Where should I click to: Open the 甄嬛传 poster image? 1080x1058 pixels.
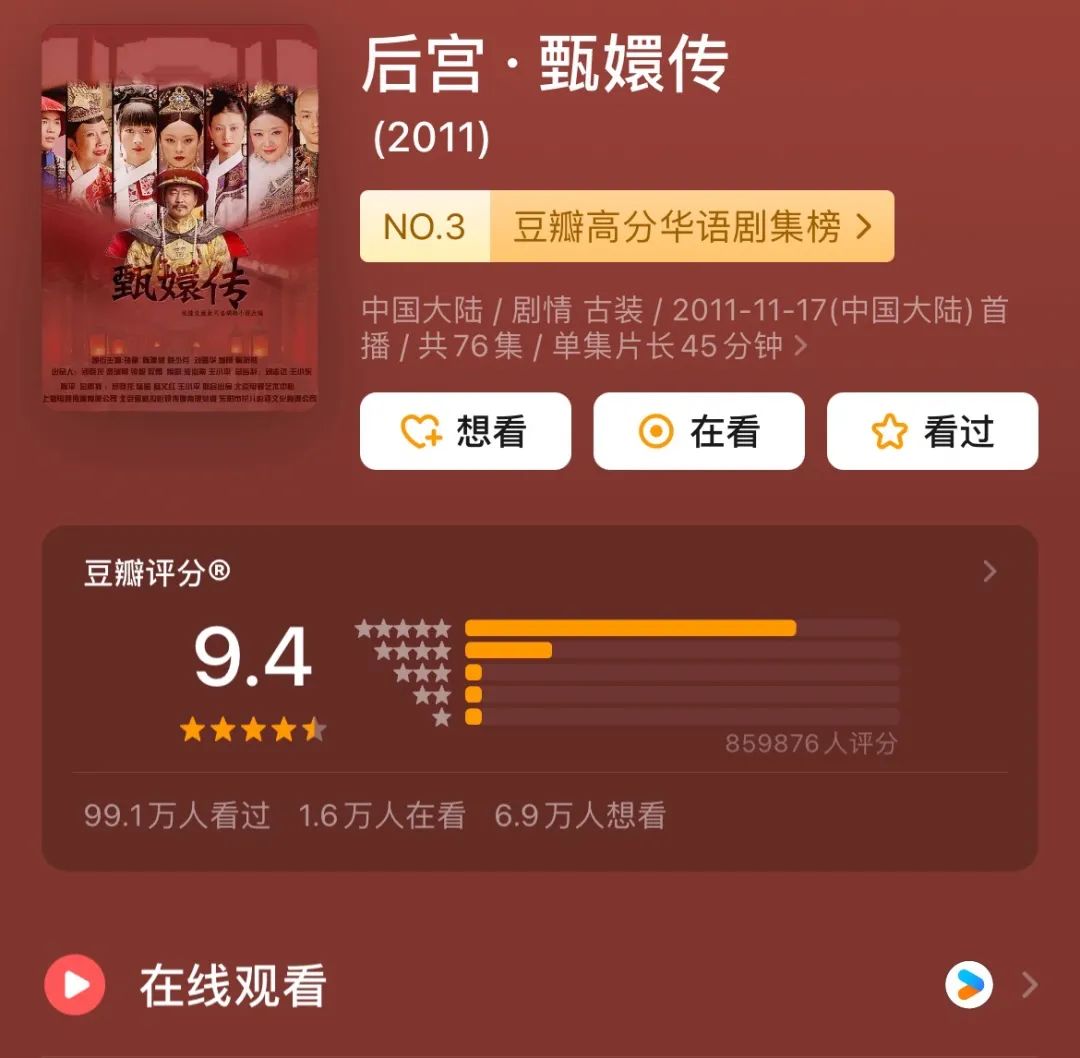pyautogui.click(x=179, y=217)
